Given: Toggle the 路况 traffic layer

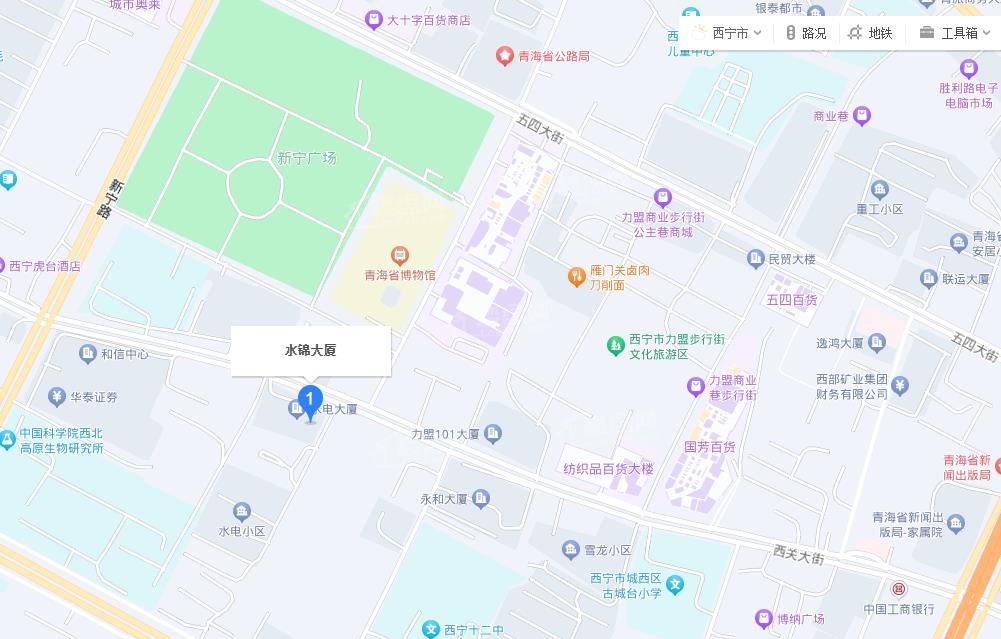Looking at the screenshot, I should coord(805,33).
